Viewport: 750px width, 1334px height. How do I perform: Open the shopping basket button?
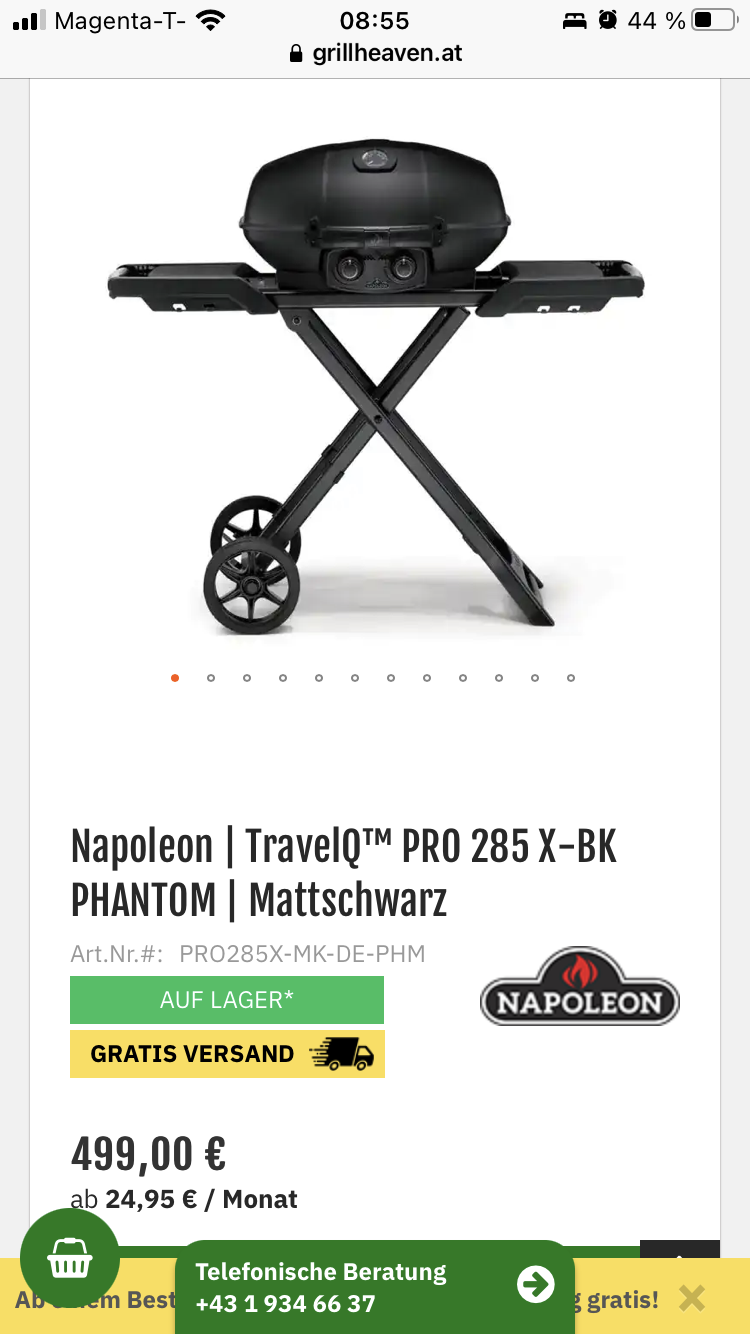coord(69,1257)
